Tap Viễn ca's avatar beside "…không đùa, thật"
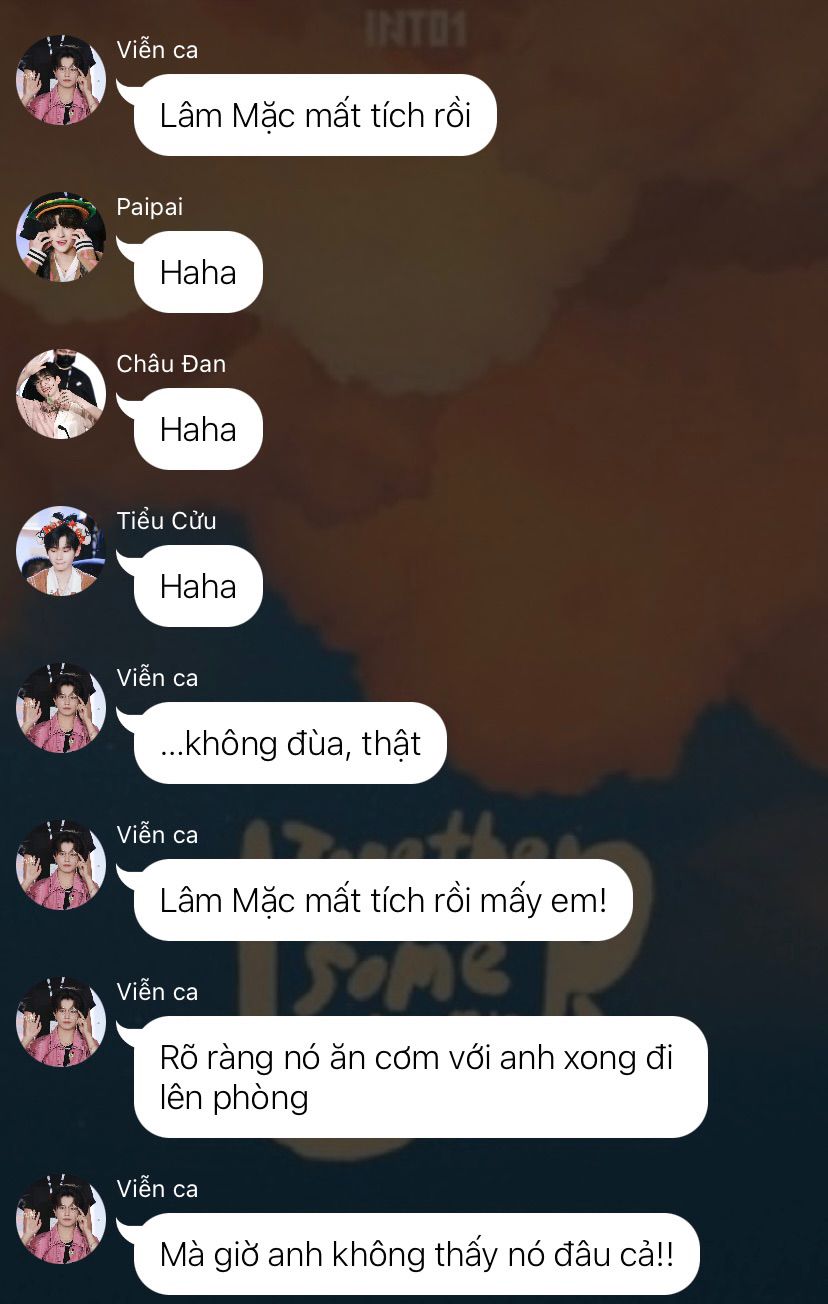This screenshot has width=828, height=1304. pos(61,708)
